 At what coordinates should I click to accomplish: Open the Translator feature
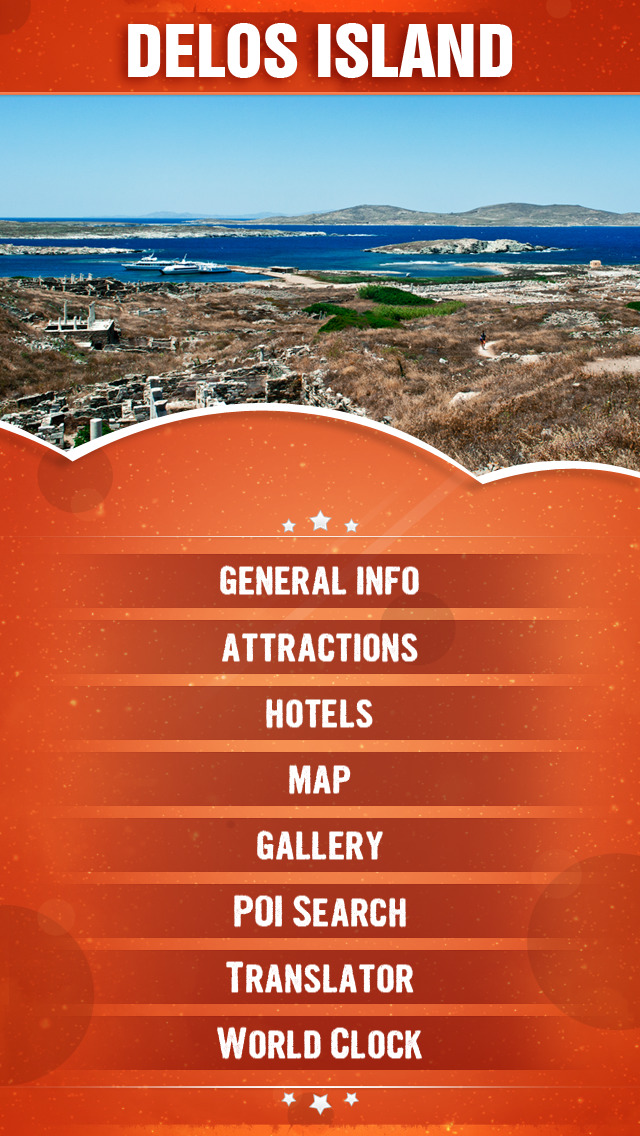(320, 977)
